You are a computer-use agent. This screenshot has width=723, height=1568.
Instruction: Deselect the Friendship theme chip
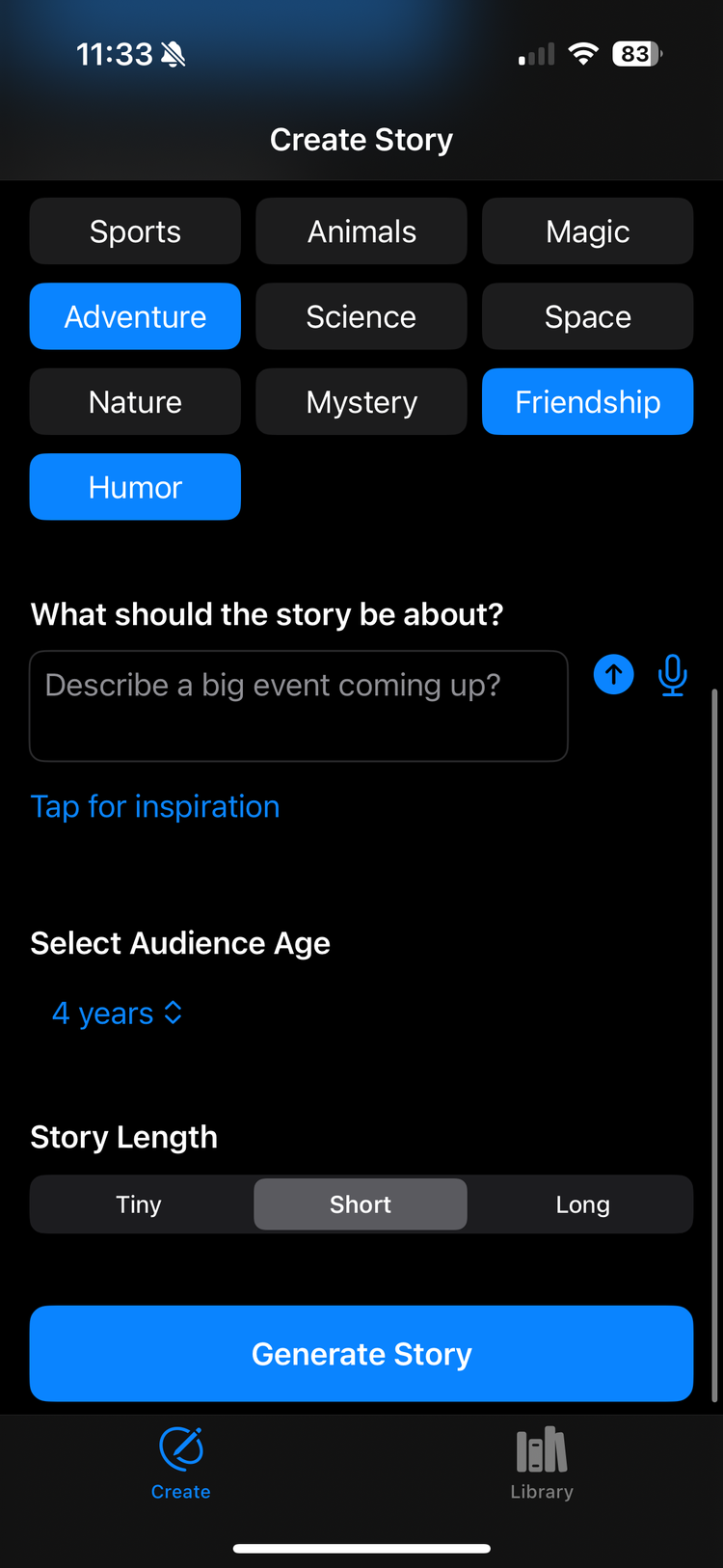pyautogui.click(x=588, y=401)
